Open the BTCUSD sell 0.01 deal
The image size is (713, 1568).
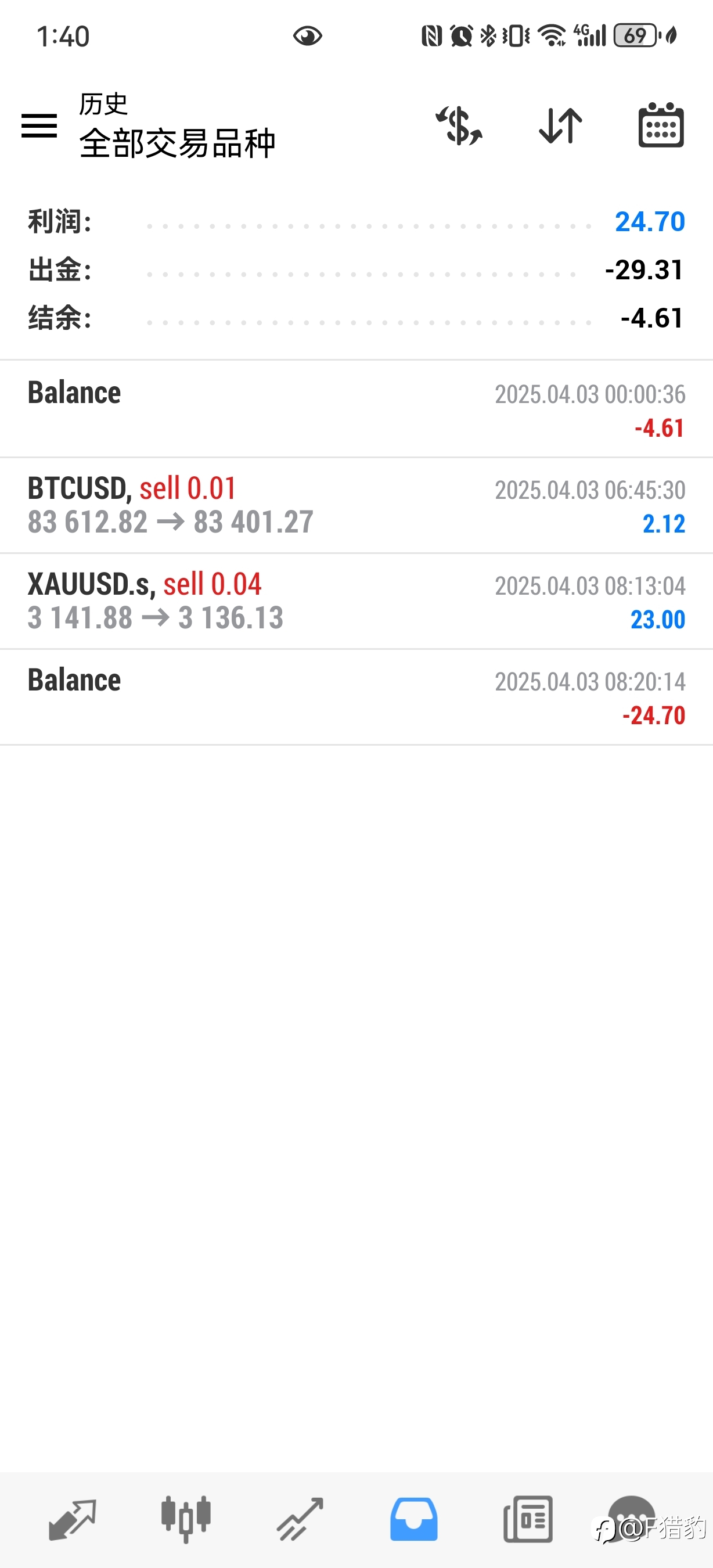(x=356, y=505)
